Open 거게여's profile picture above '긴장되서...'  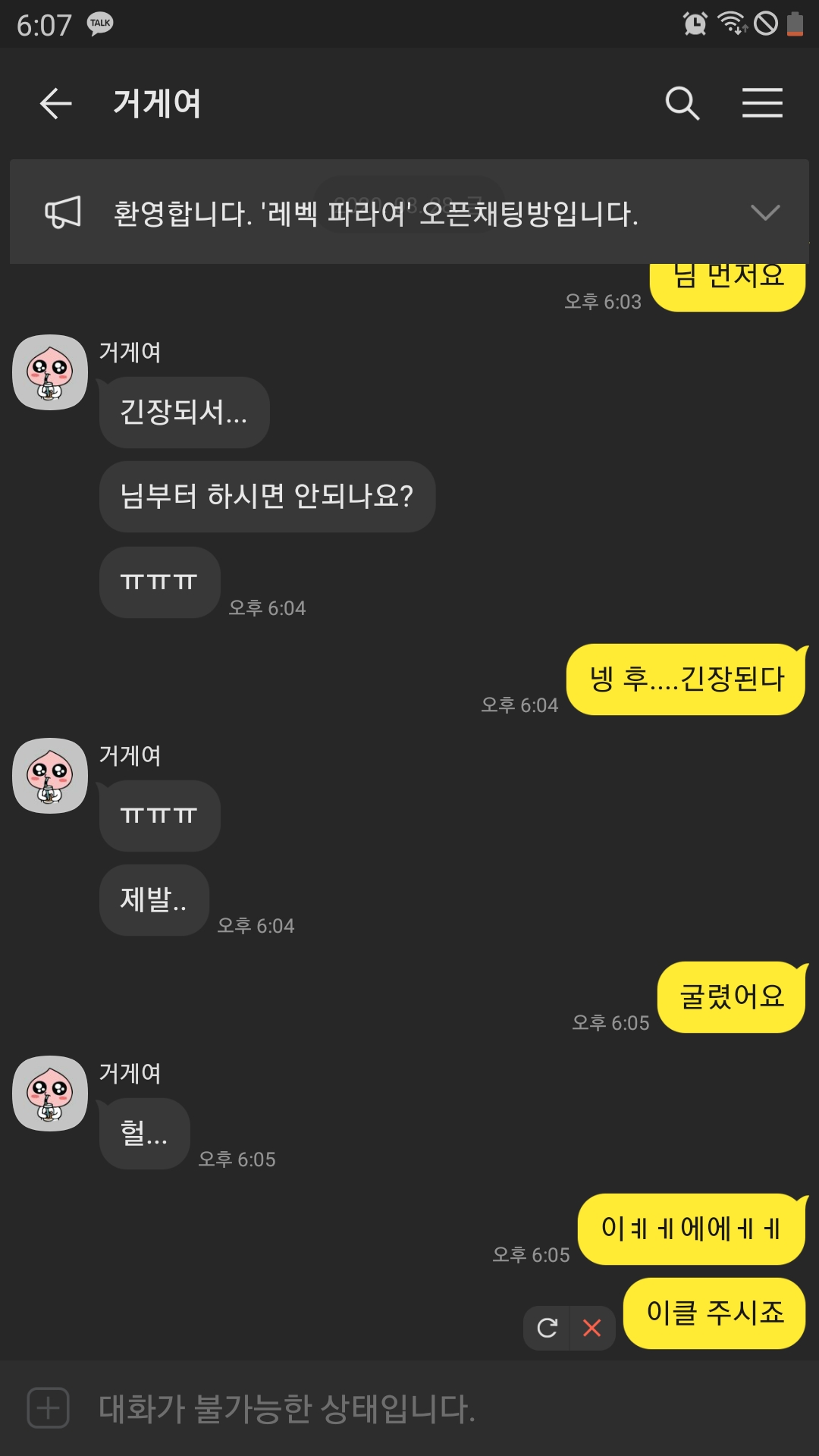coord(50,372)
